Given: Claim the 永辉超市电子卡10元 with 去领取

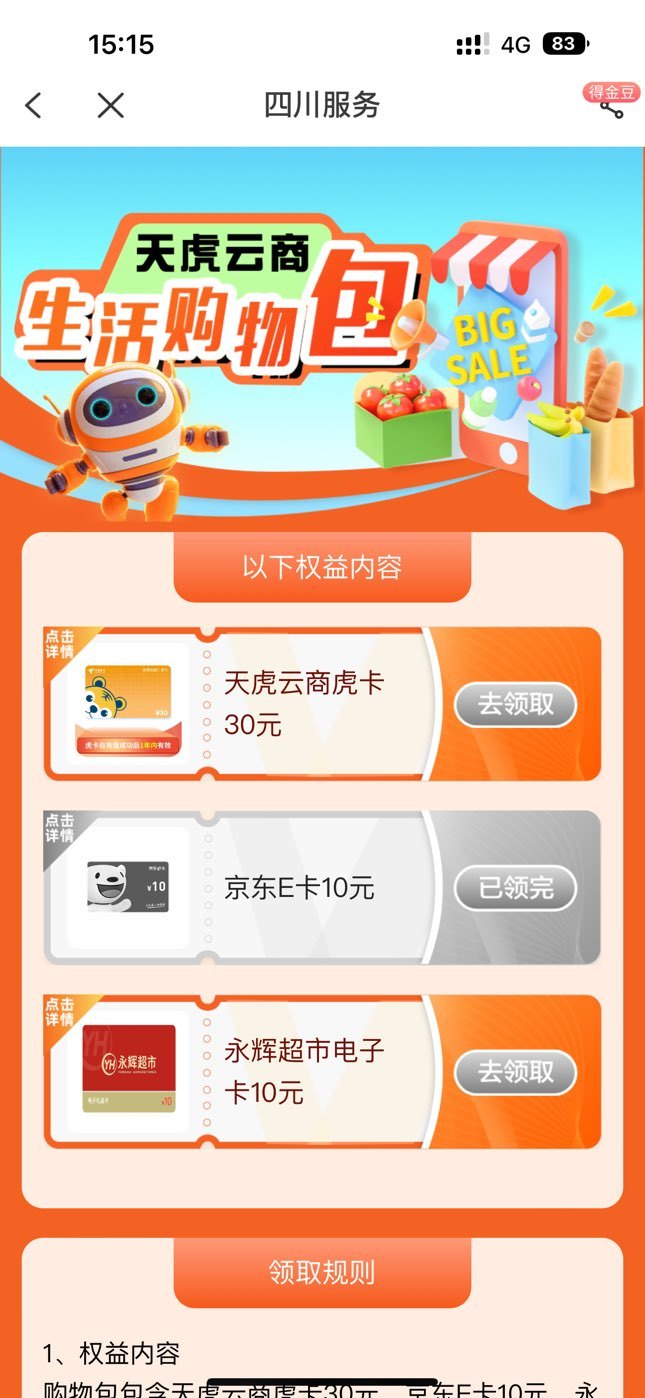Looking at the screenshot, I should click(x=516, y=1072).
